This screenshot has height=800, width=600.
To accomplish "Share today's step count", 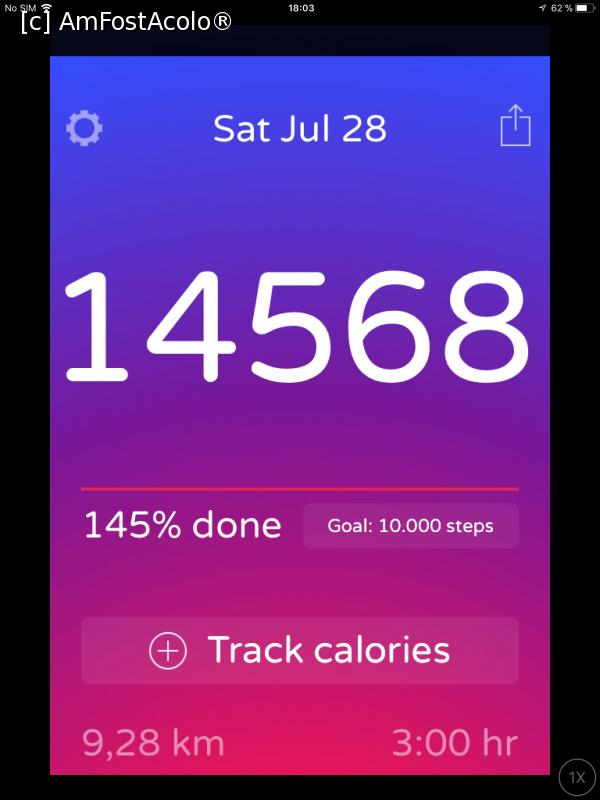I will coord(515,127).
